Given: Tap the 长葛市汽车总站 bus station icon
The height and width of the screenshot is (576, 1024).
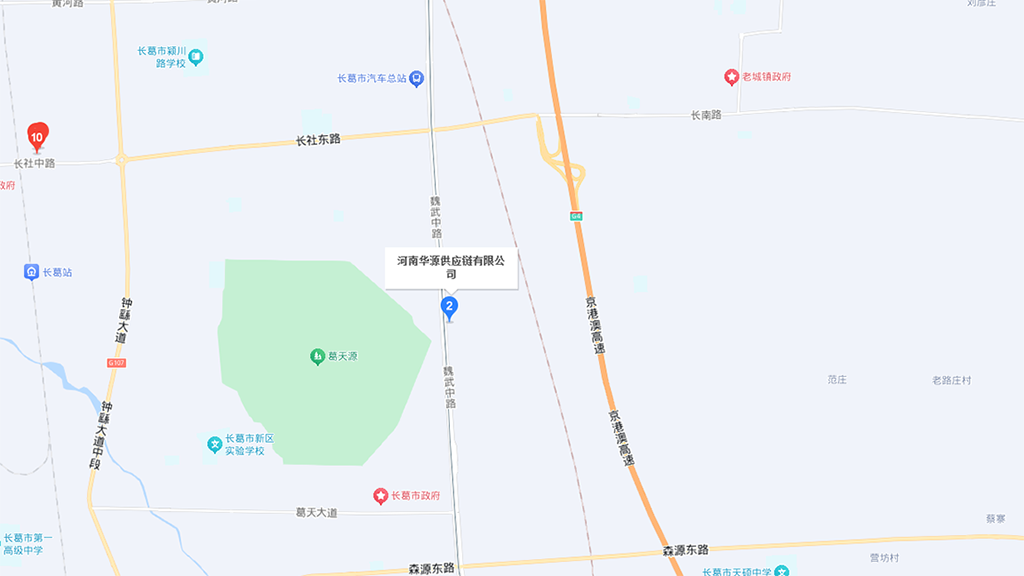Looking at the screenshot, I should [x=416, y=78].
